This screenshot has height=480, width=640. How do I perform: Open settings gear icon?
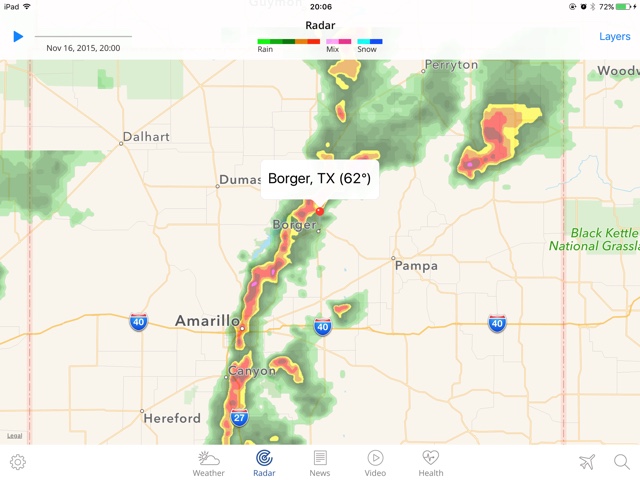[18, 462]
